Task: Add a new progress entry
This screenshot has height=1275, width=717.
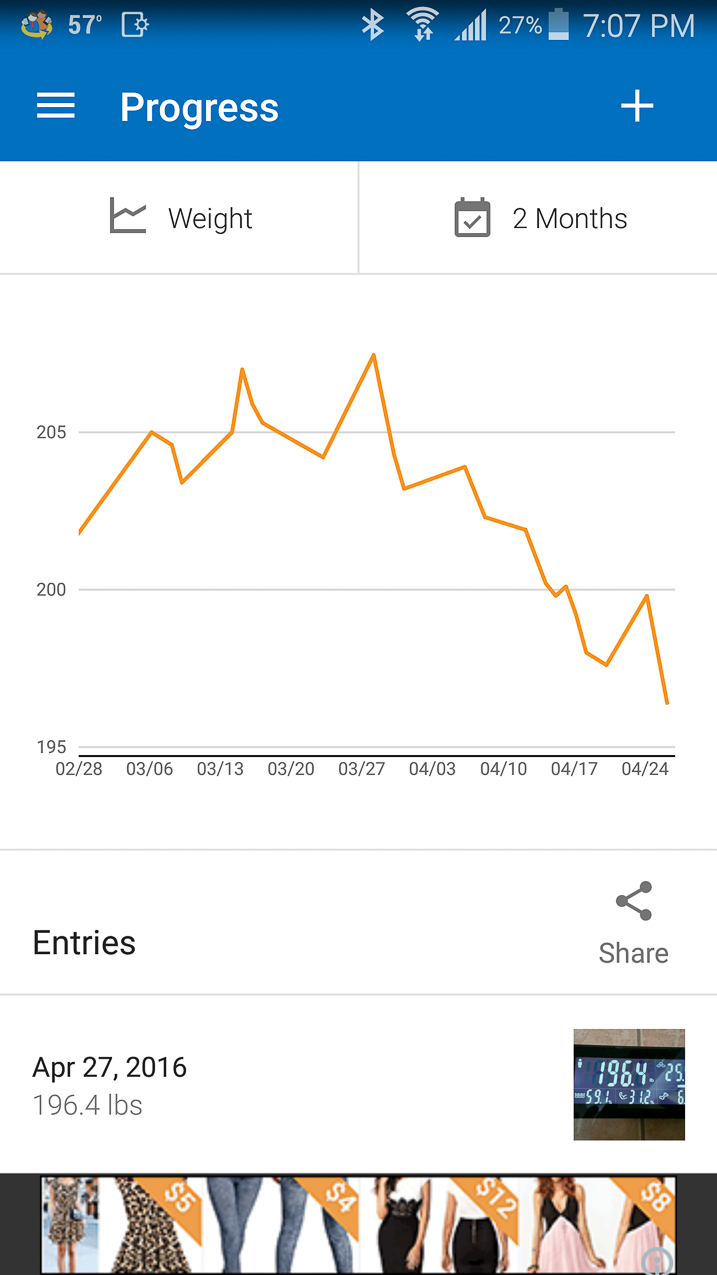Action: click(x=637, y=107)
